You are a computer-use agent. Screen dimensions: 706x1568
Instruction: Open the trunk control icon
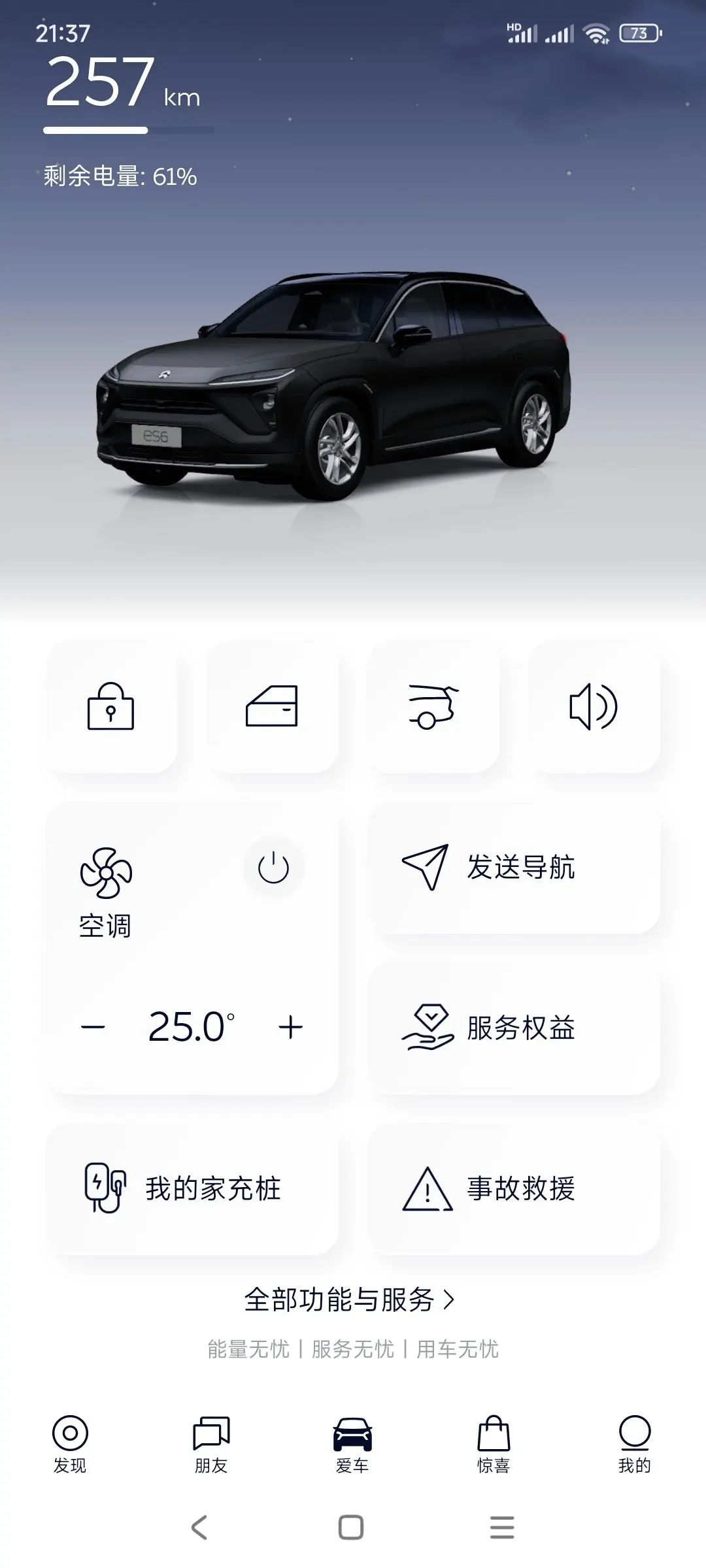pyautogui.click(x=433, y=707)
